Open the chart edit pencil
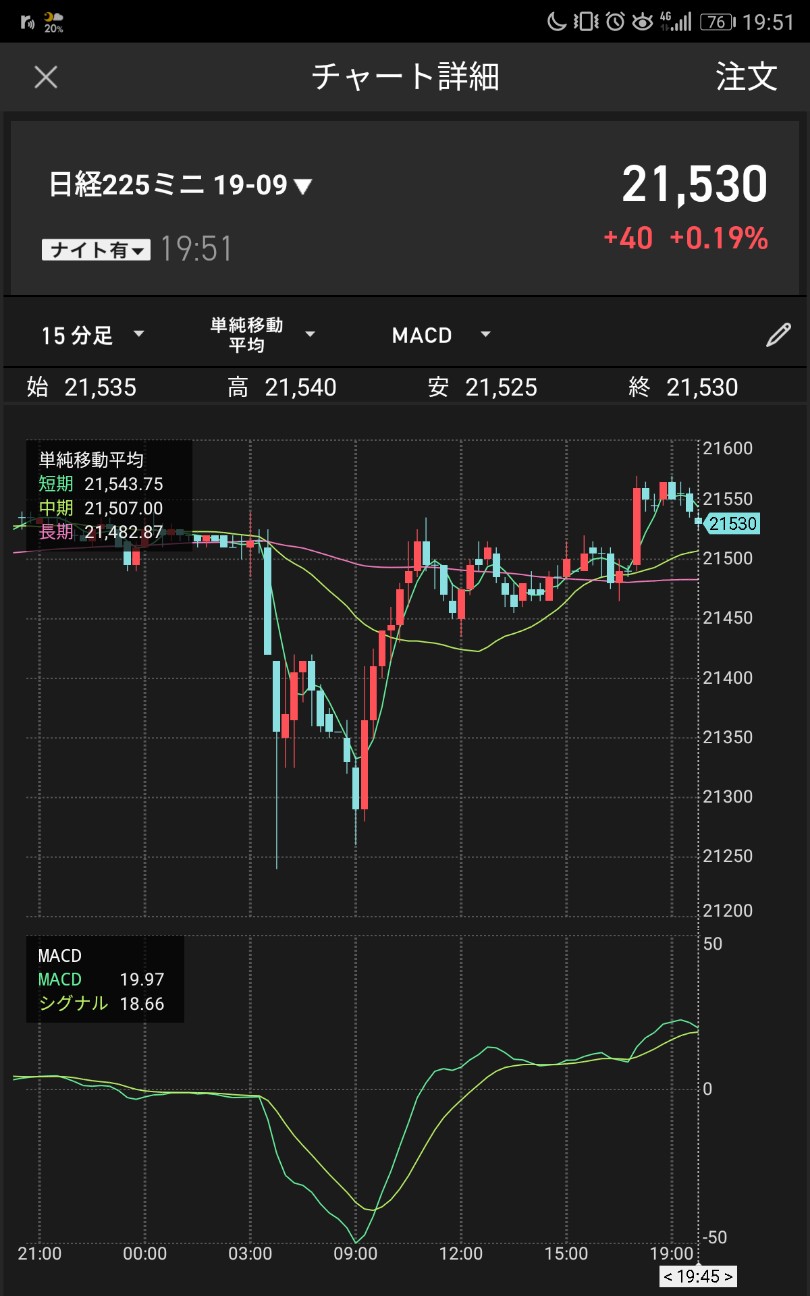Screen dimensions: 810x1296 tap(778, 335)
